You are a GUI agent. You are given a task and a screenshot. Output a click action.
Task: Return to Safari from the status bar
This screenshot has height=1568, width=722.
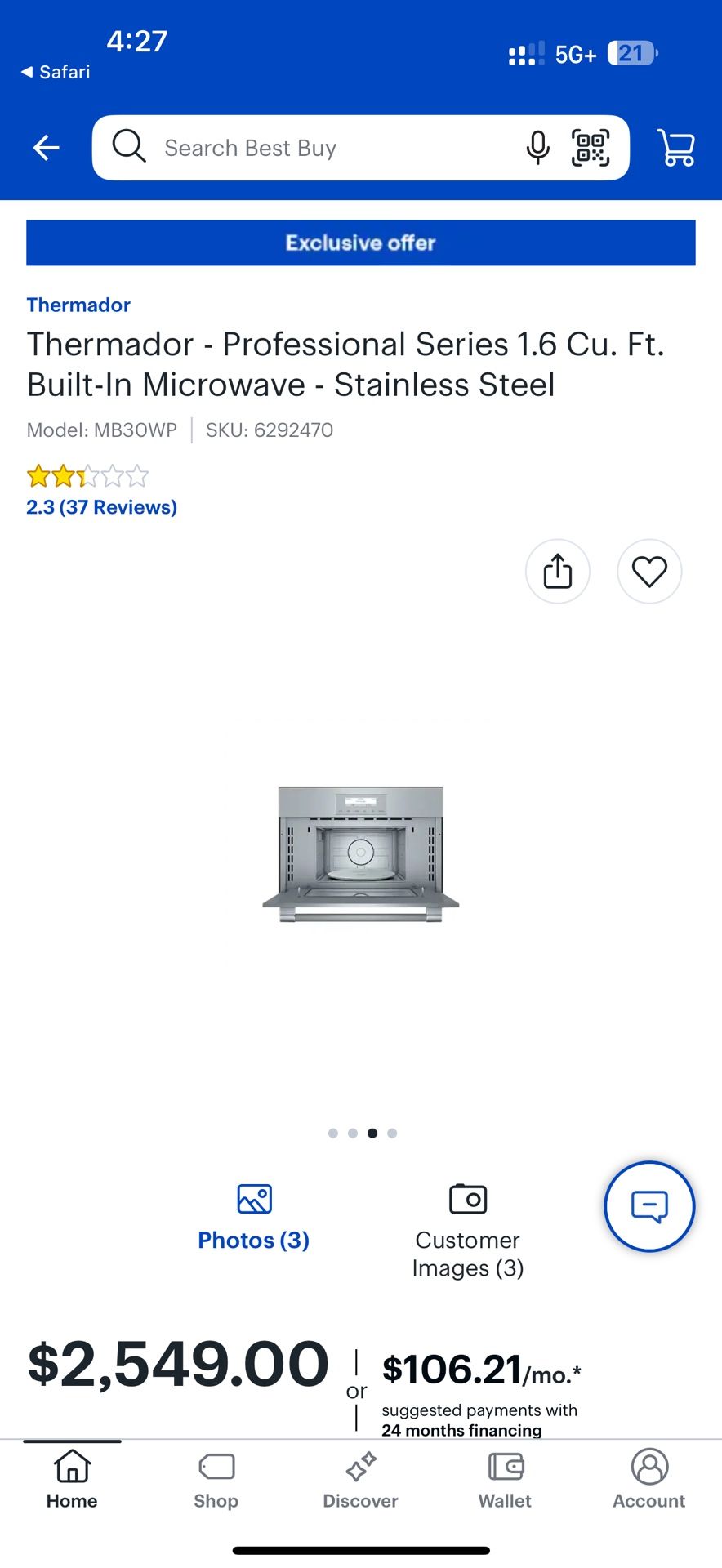click(x=53, y=71)
